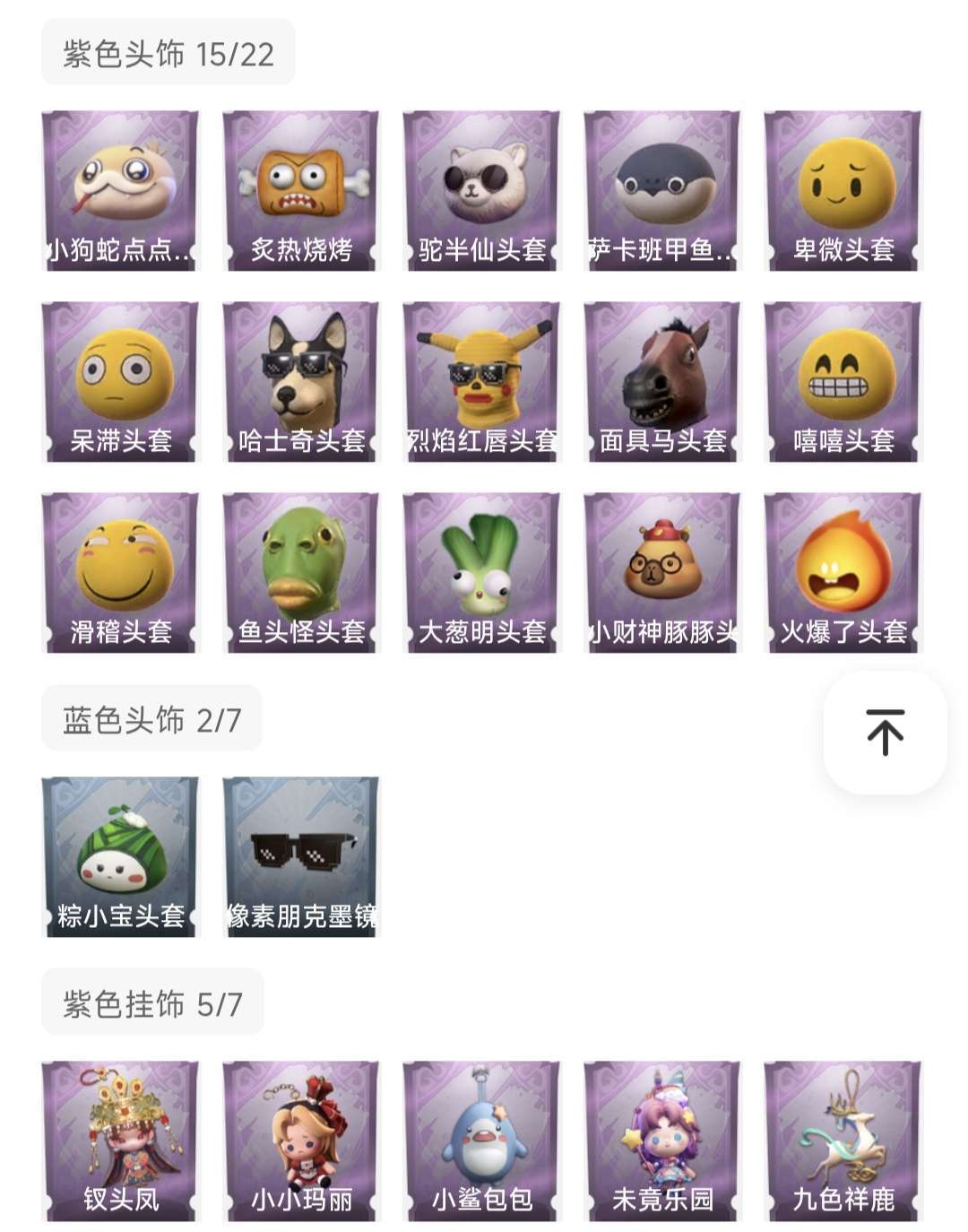Select the 炙热烧烤 headwear

[x=303, y=186]
